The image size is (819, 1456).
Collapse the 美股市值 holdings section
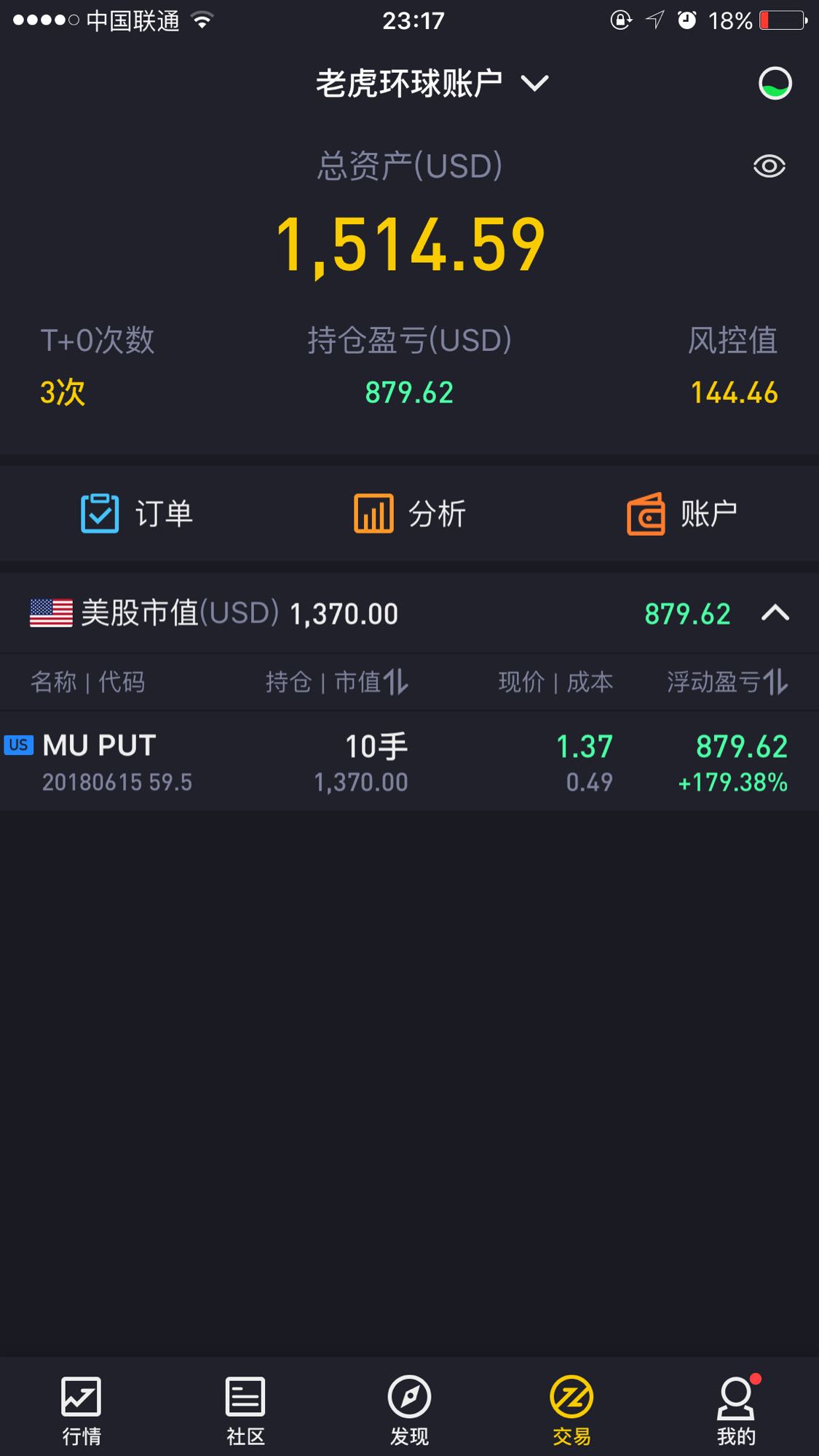pos(775,613)
